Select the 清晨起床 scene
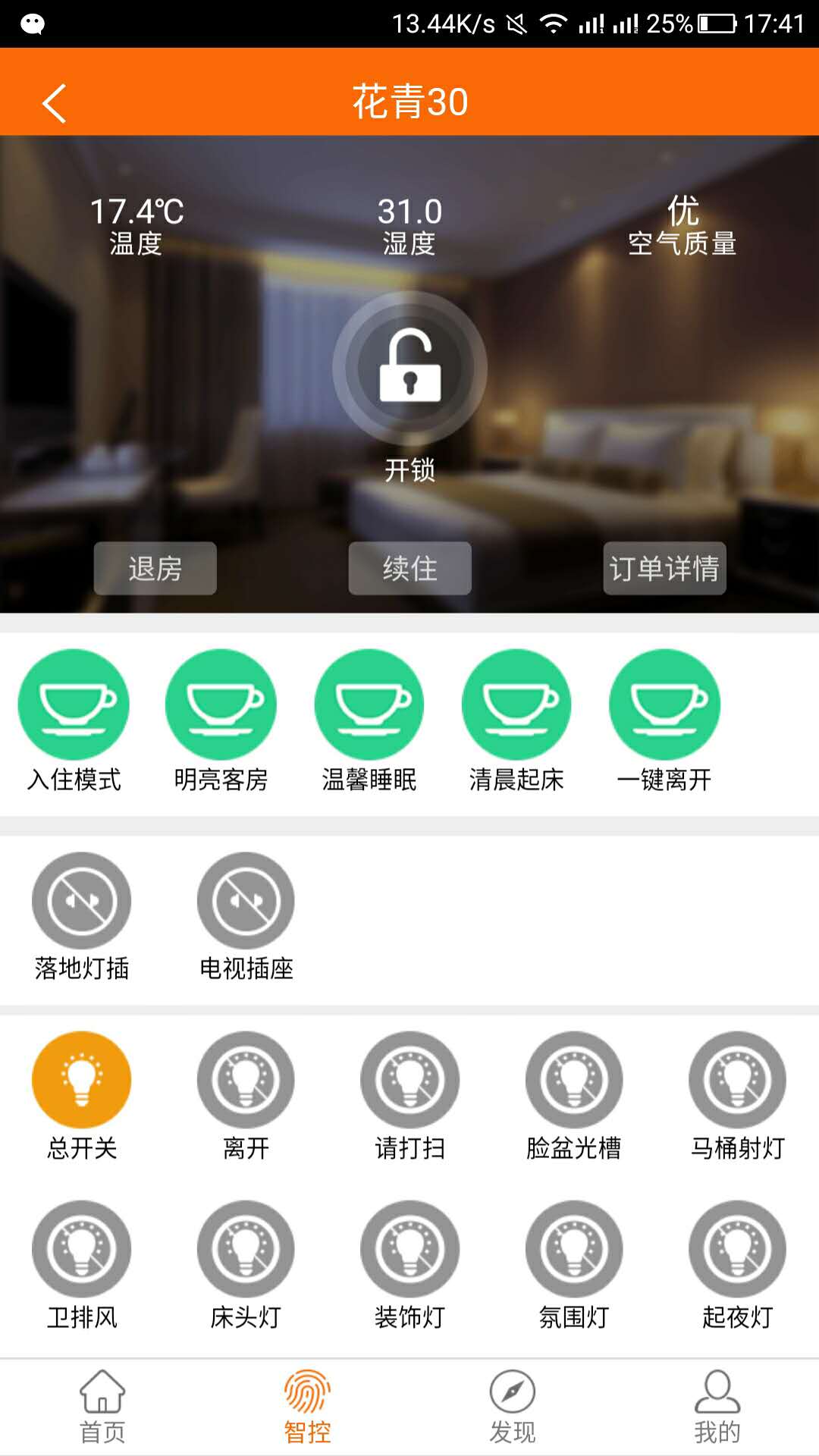Viewport: 819px width, 1456px height. coord(516,704)
